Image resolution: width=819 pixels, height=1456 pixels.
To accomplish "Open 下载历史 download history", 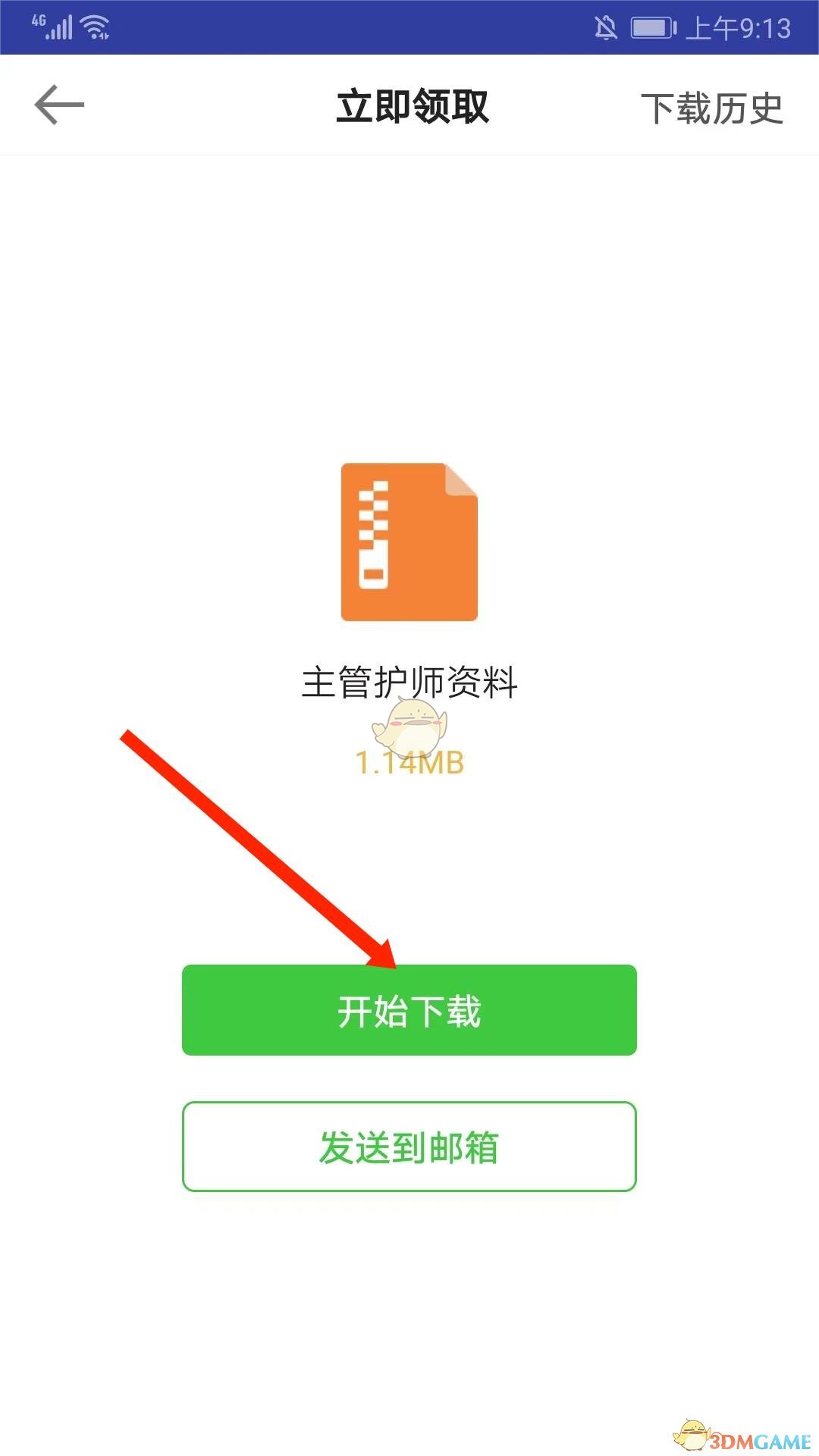I will (x=711, y=108).
